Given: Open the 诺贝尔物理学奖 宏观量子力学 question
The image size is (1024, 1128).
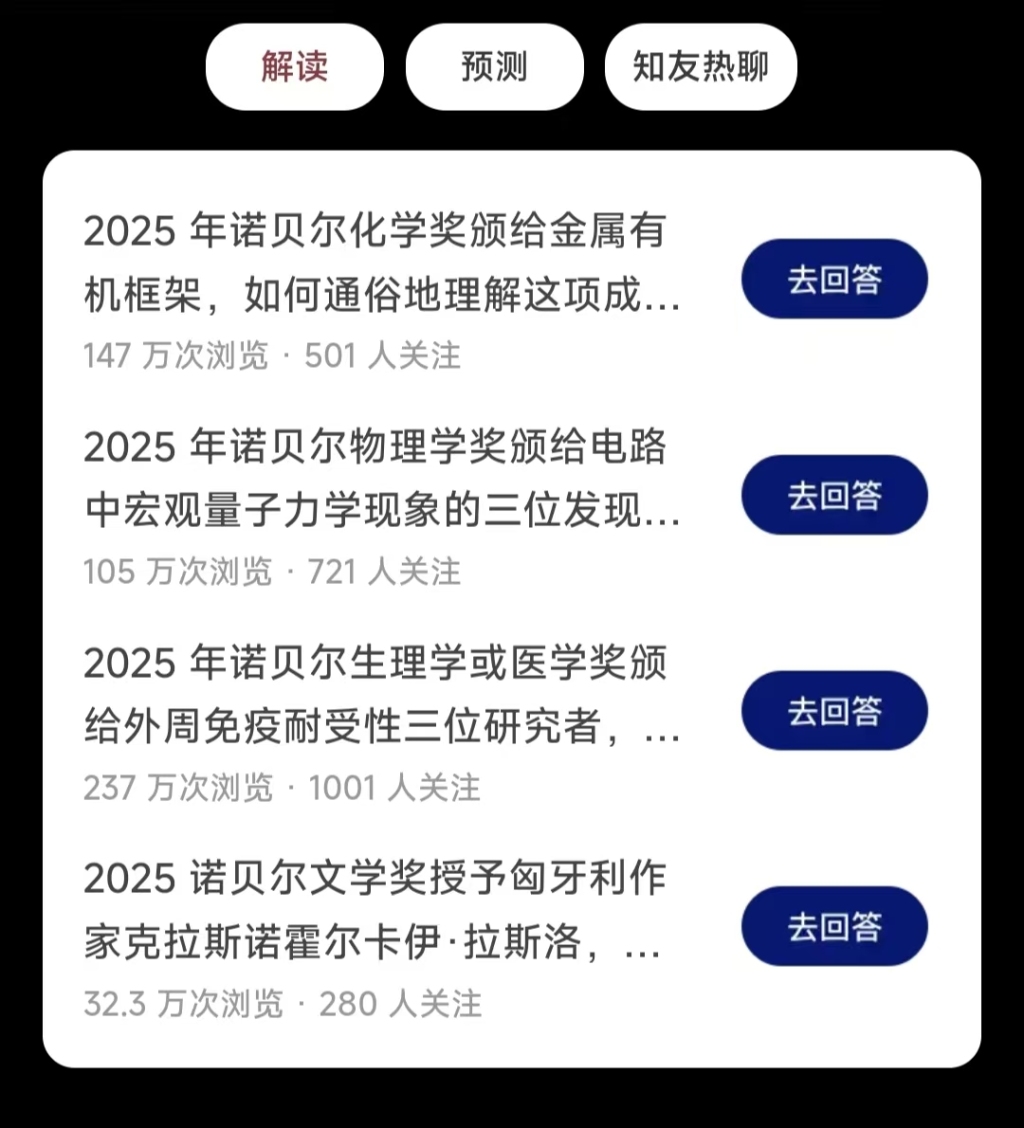Looking at the screenshot, I should (382, 480).
